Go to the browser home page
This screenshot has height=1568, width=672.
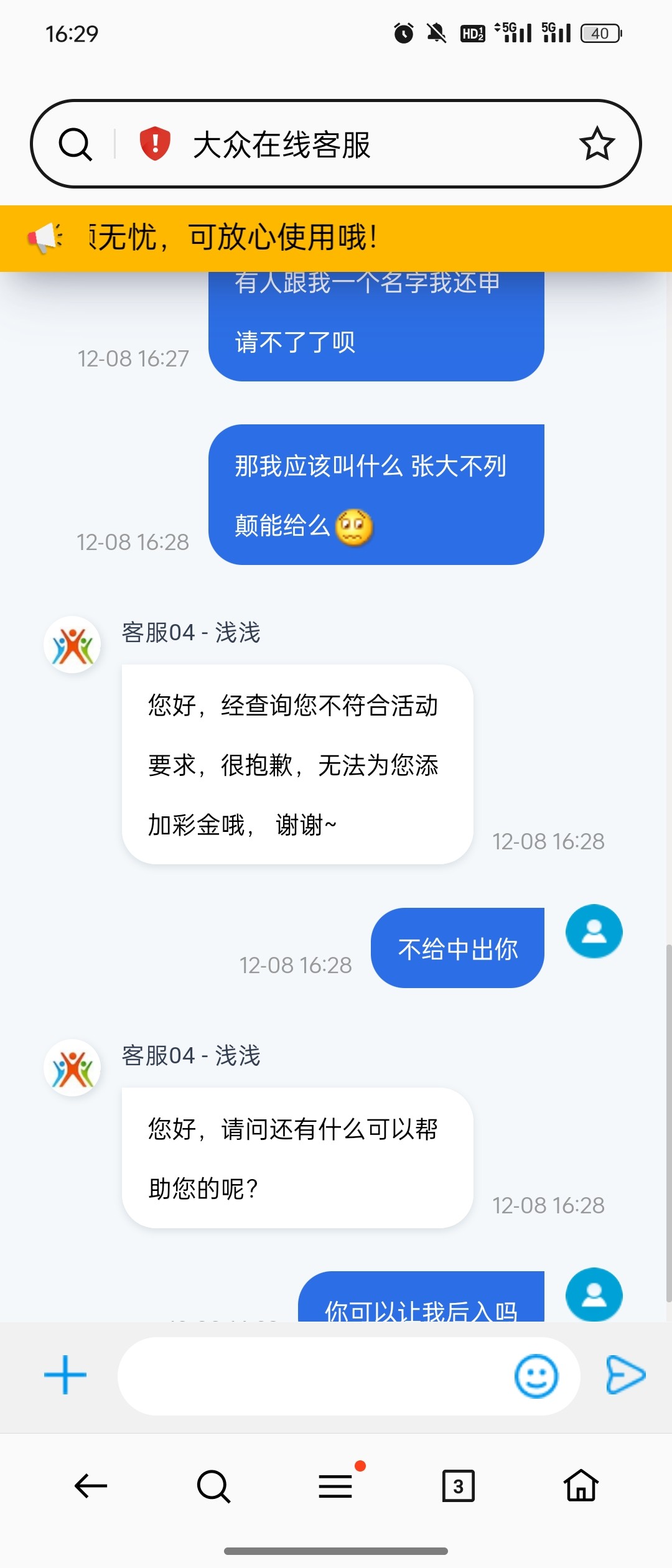(x=581, y=1486)
